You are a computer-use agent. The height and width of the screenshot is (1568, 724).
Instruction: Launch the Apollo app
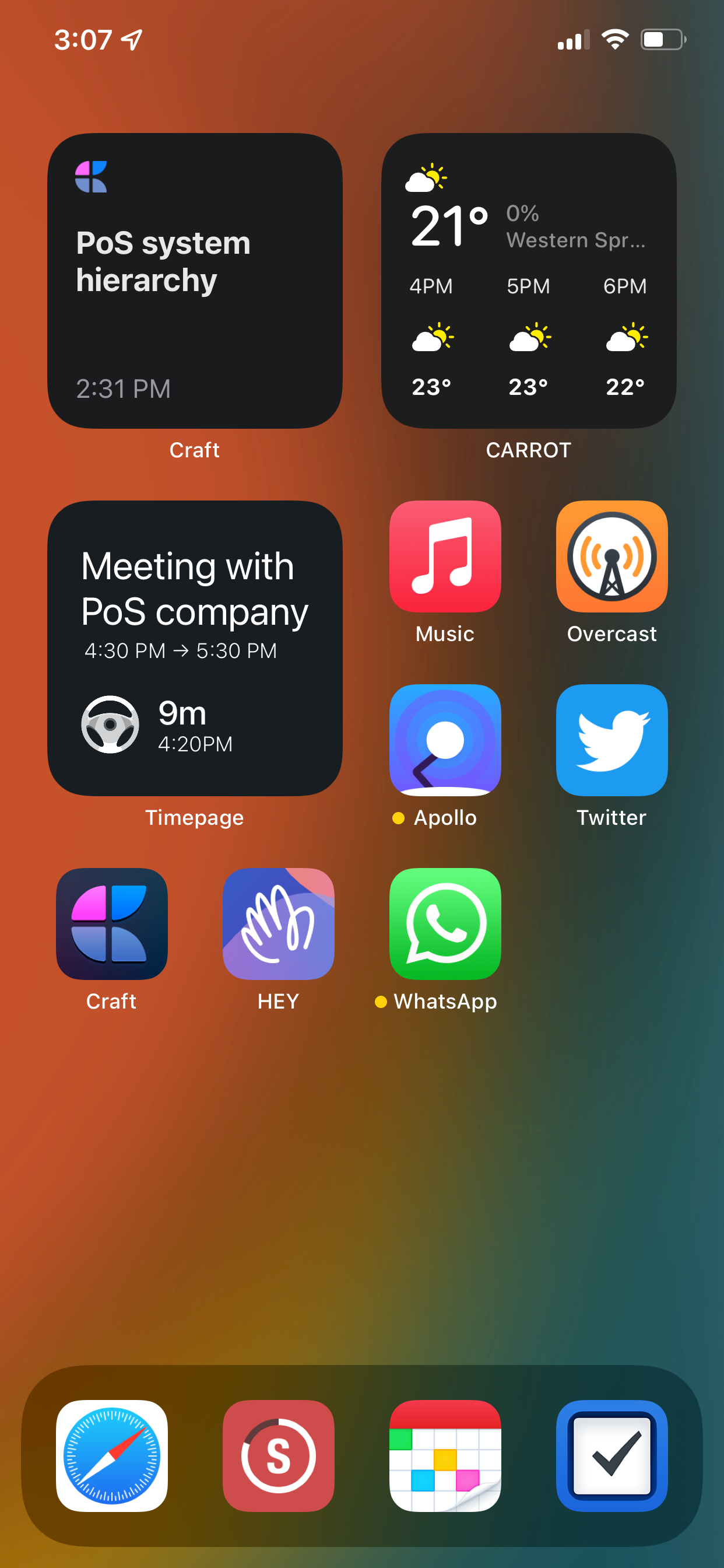pos(445,740)
